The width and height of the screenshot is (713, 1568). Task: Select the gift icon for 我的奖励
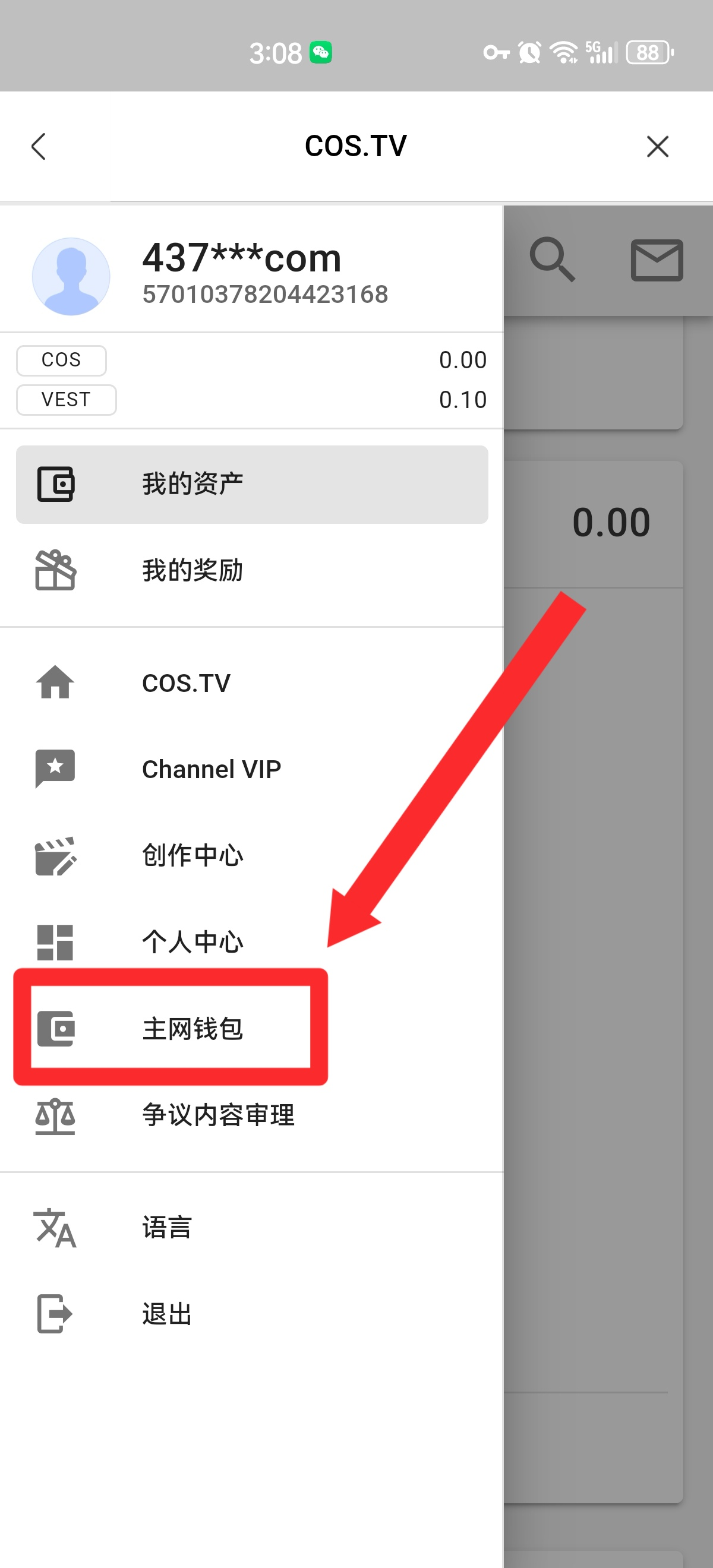tap(55, 570)
